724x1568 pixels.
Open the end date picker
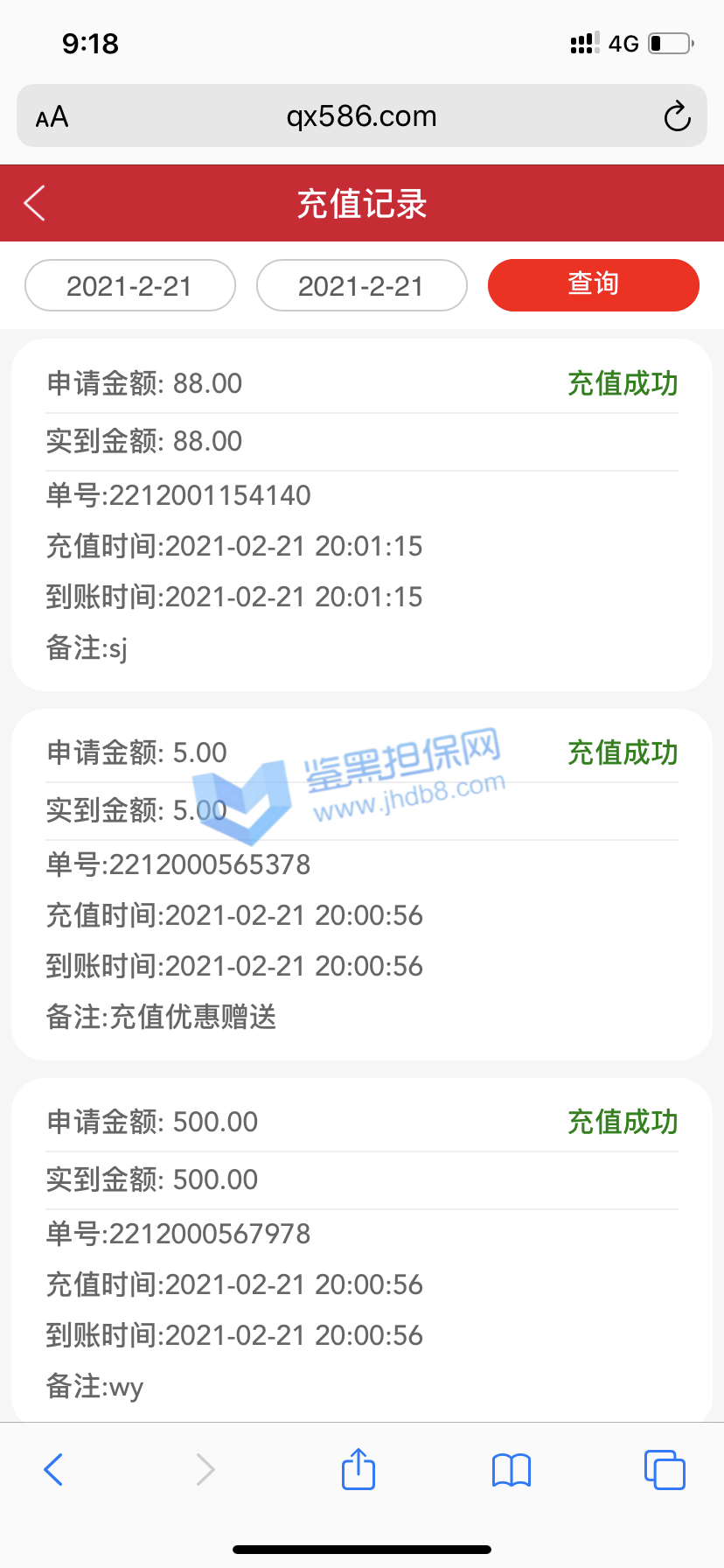point(361,285)
